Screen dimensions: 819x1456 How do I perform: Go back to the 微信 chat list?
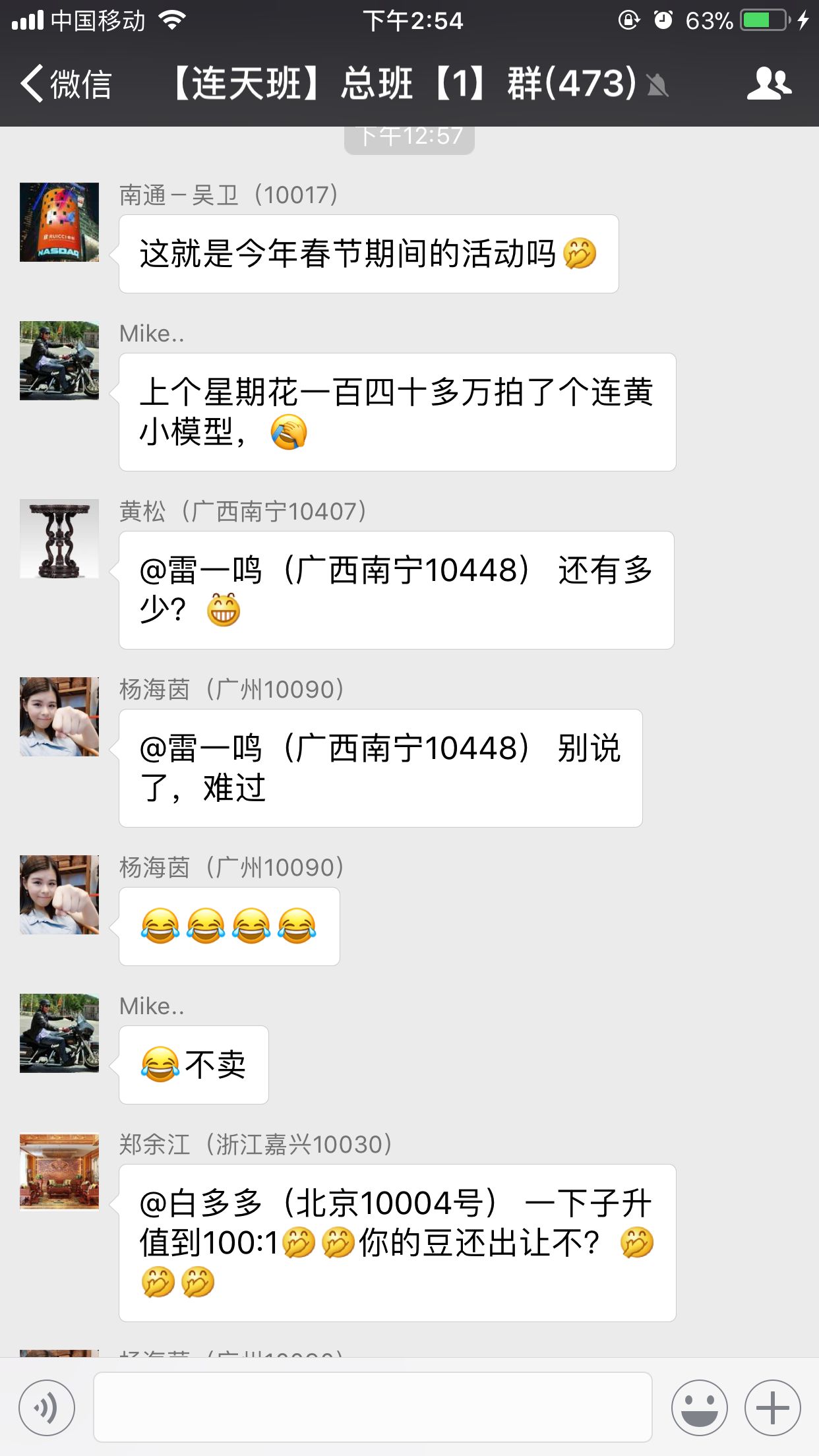[x=66, y=84]
